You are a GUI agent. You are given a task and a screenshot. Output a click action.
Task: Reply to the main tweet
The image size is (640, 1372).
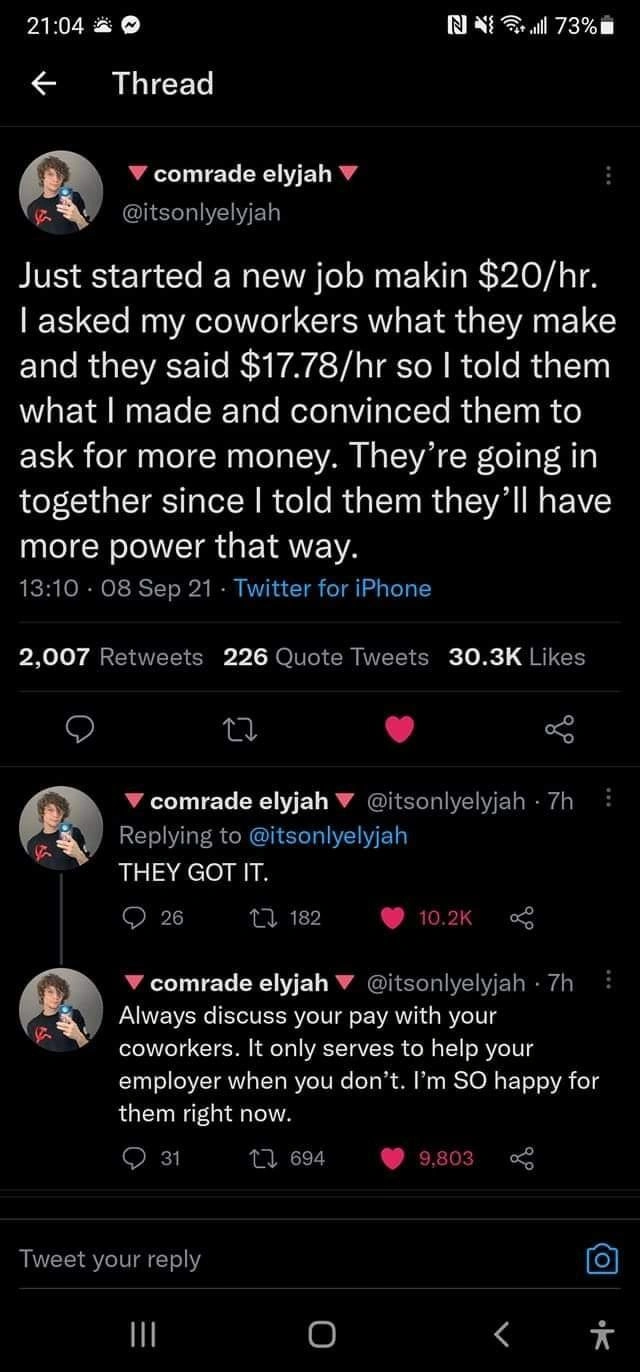[78, 732]
